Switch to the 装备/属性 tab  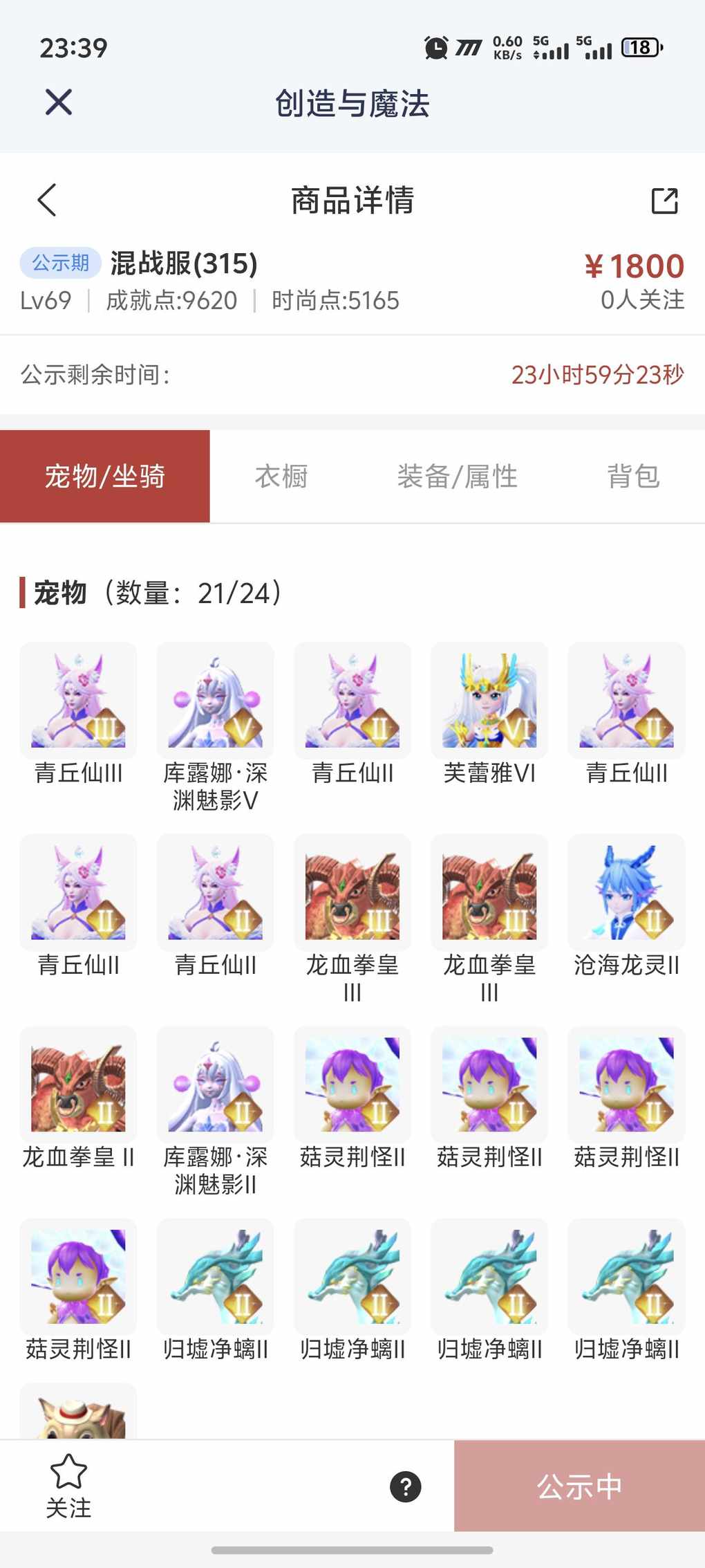point(457,477)
